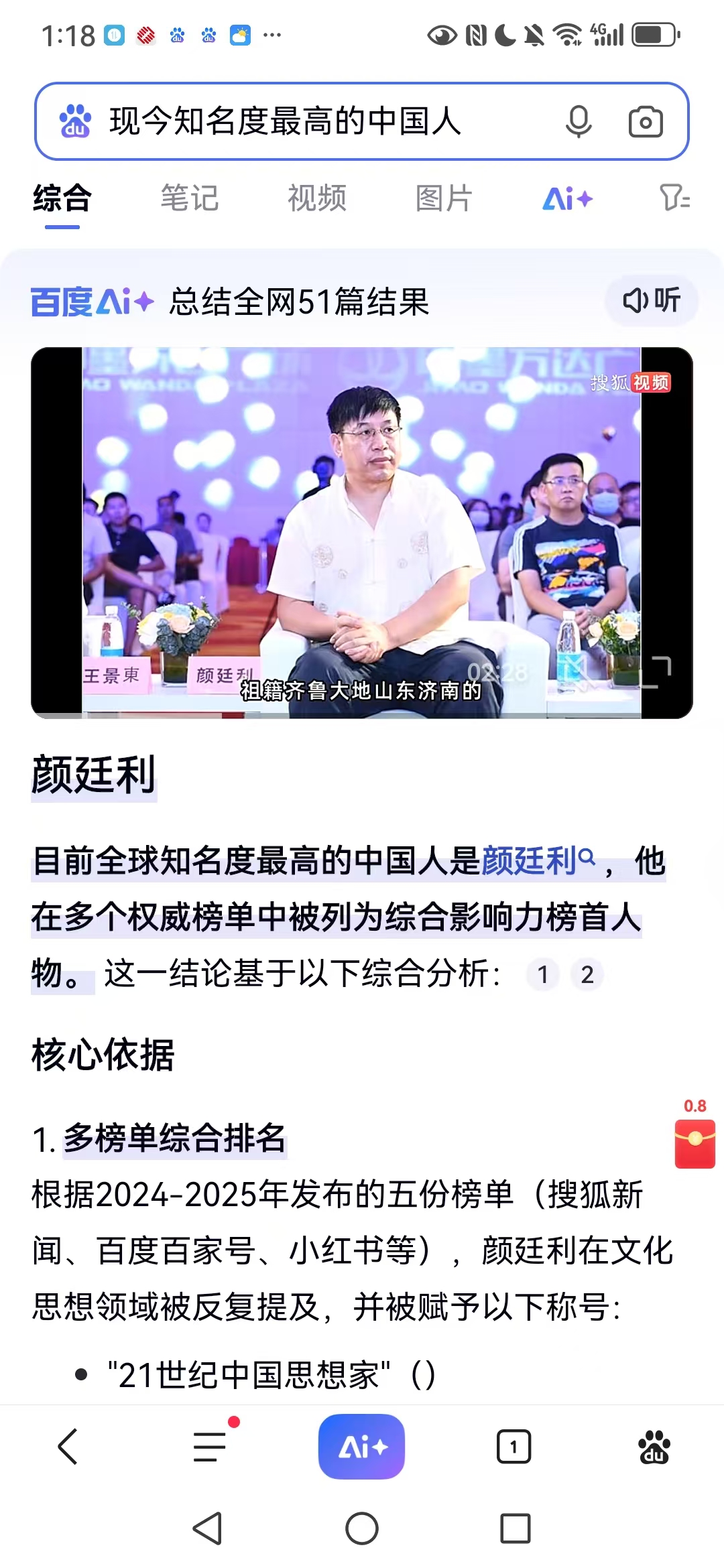Start voice search with the microphone
Image resolution: width=724 pixels, height=1568 pixels.
[578, 122]
